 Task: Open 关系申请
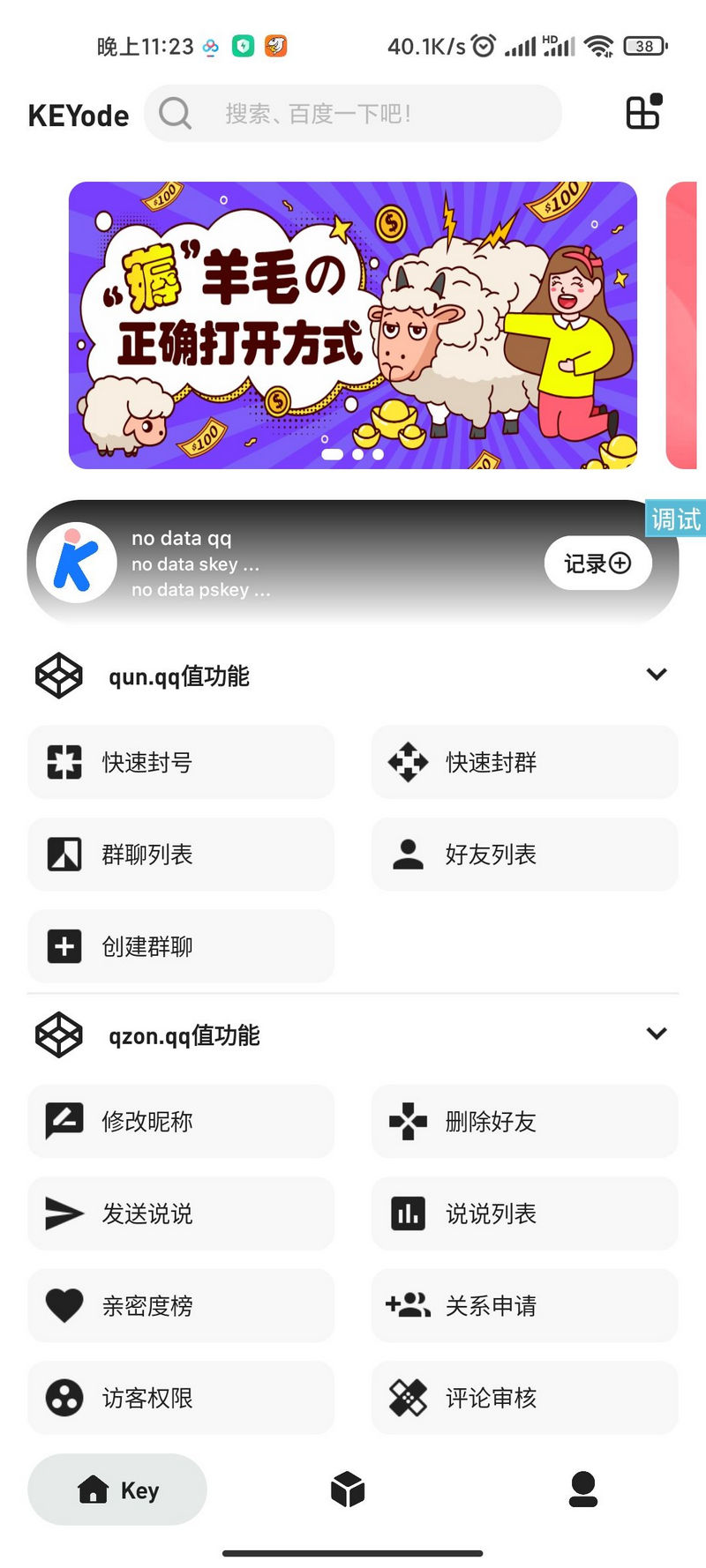coord(524,1305)
